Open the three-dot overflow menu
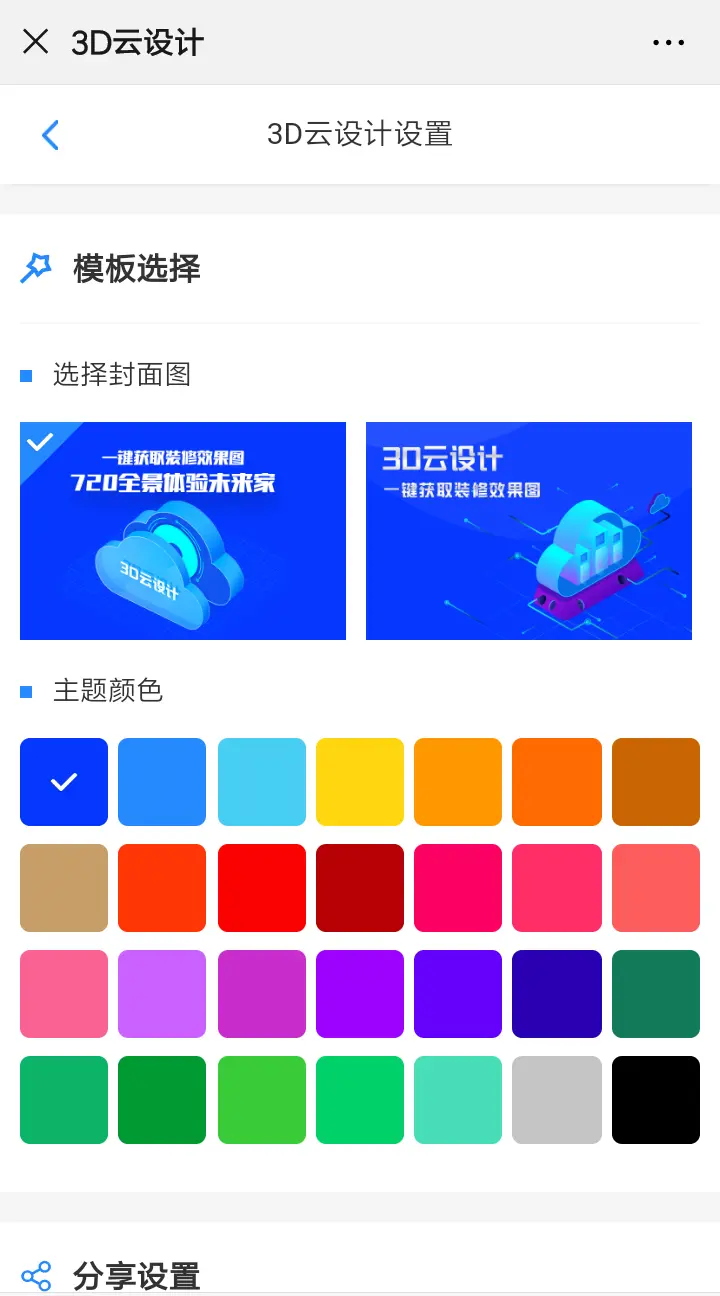The height and width of the screenshot is (1296, 720). [668, 42]
